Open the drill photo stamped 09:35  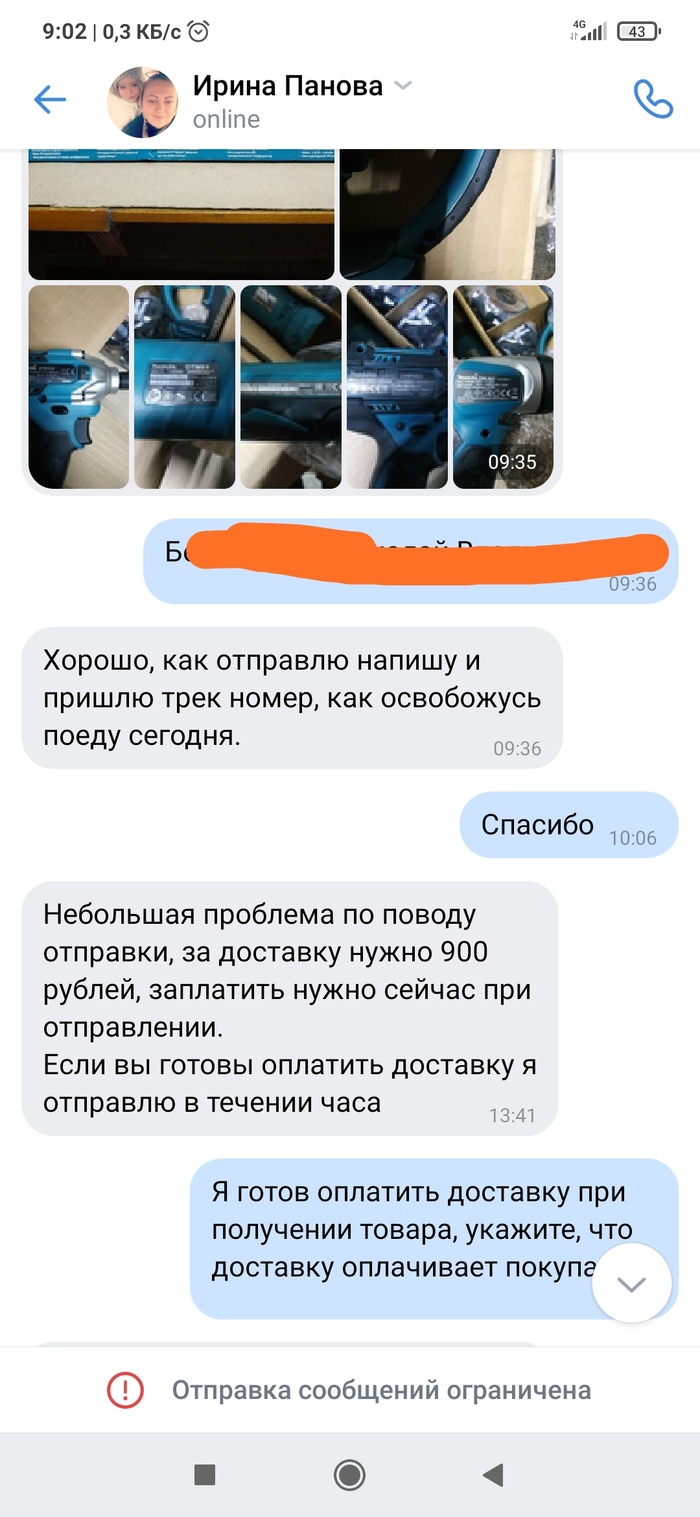pyautogui.click(x=503, y=387)
